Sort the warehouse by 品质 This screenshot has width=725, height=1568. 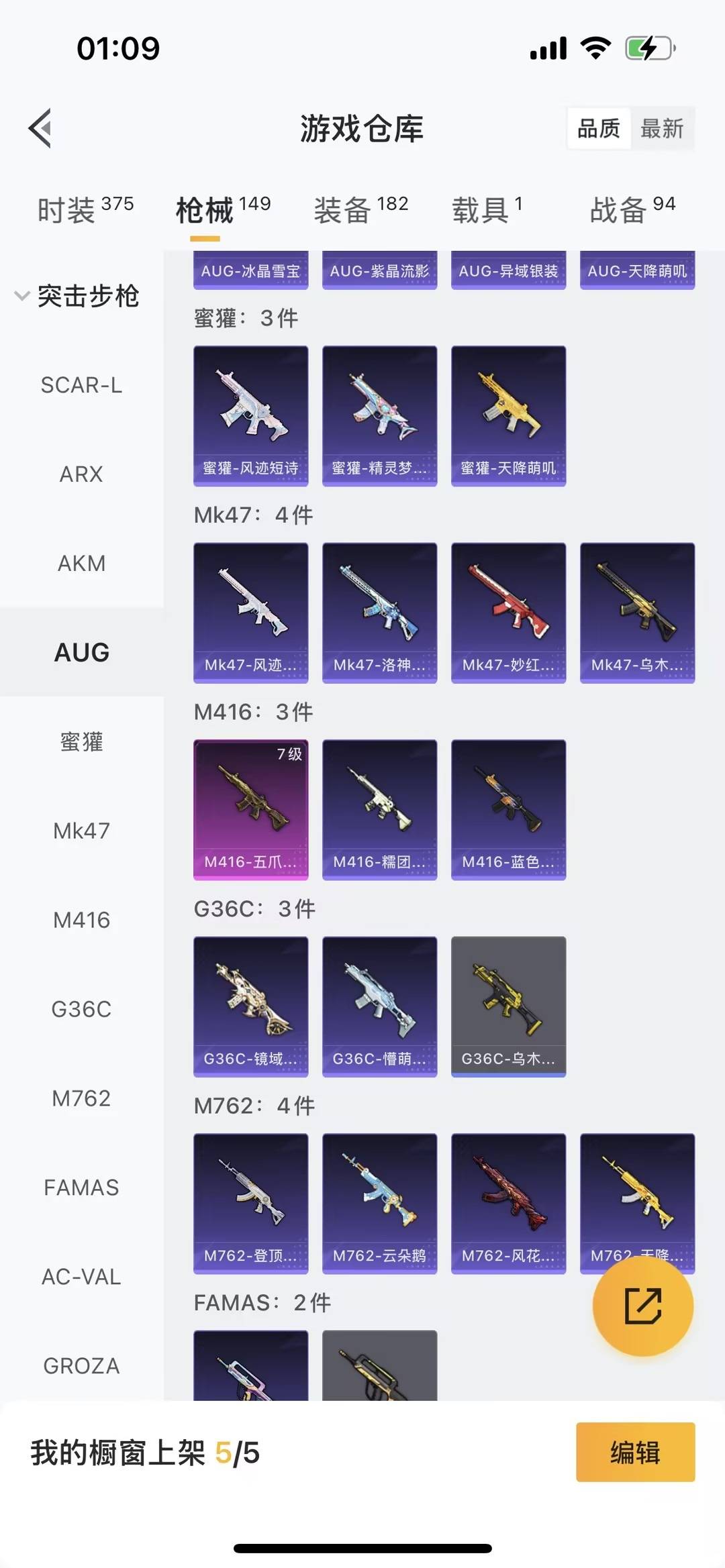tap(599, 128)
